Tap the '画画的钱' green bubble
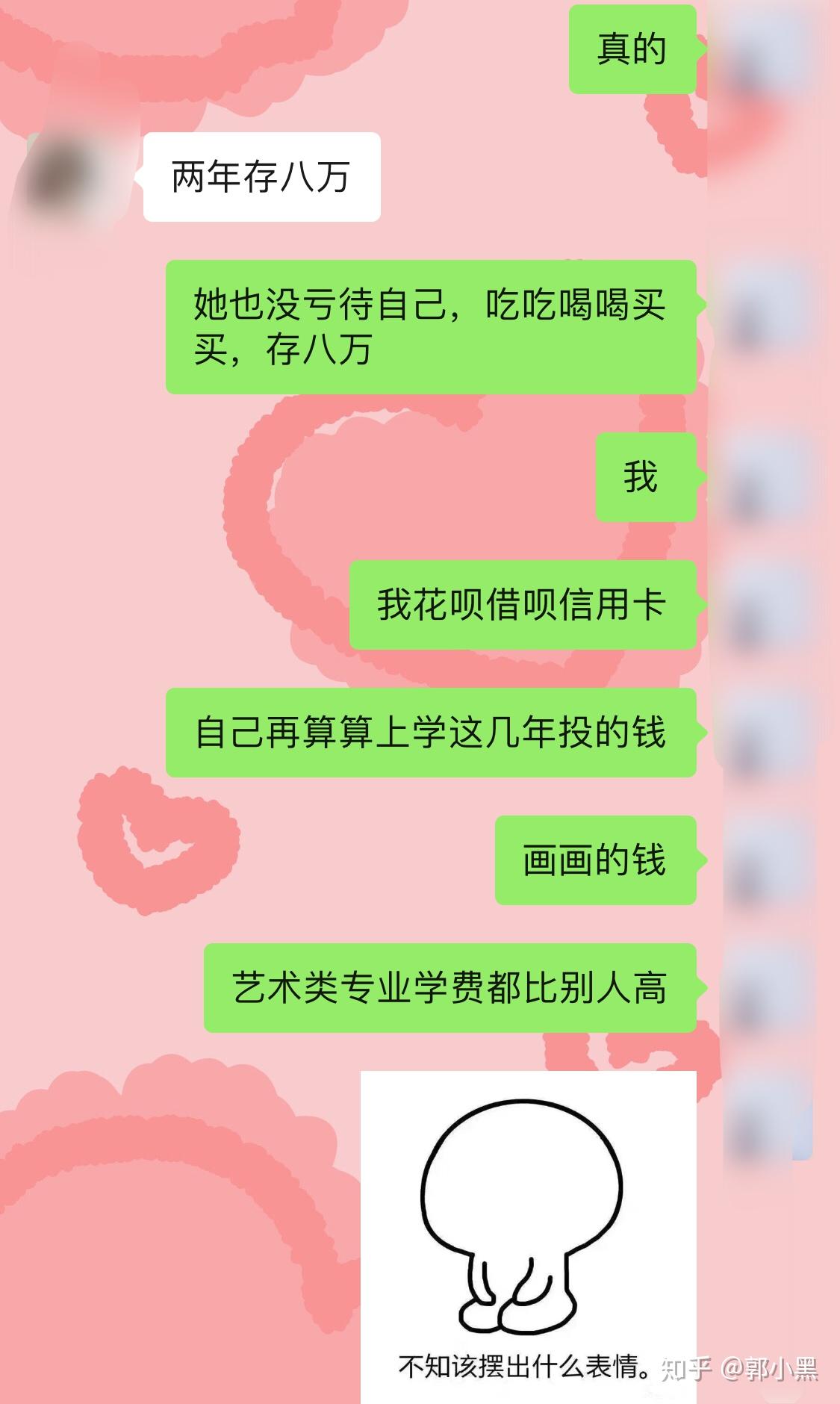The image size is (840, 1404). [597, 861]
